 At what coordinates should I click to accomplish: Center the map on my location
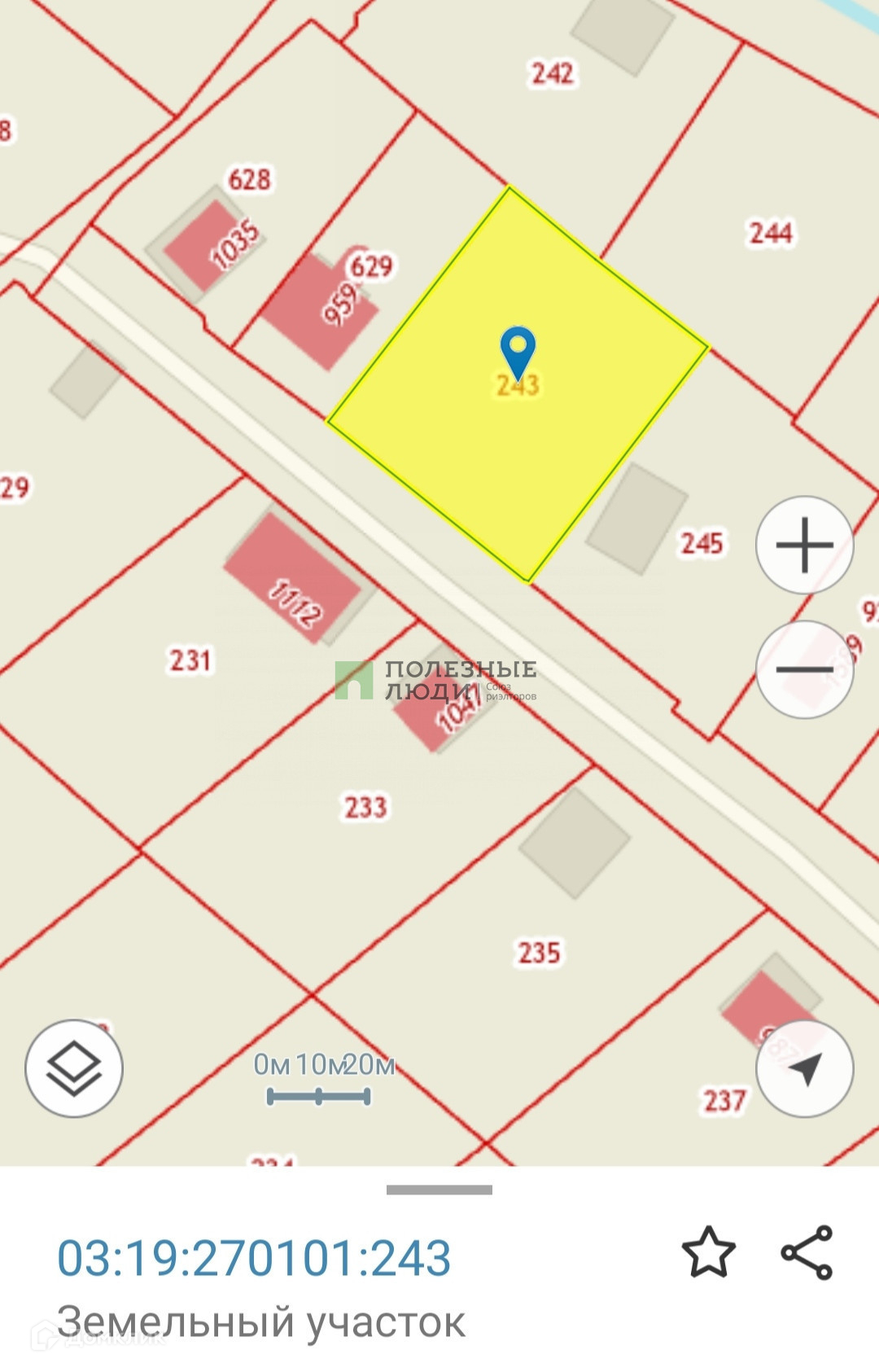click(804, 1068)
